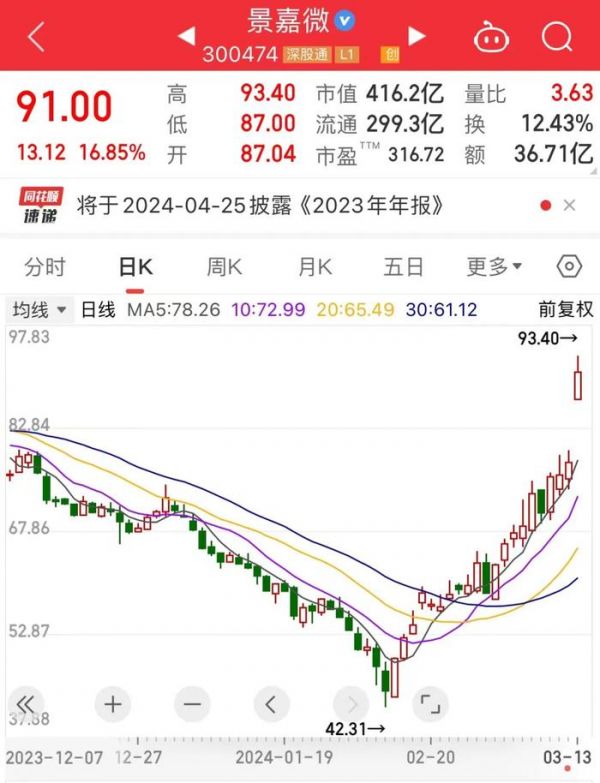This screenshot has height=783, width=600.
Task: Expand the chart to fullscreen
Action: point(429,703)
